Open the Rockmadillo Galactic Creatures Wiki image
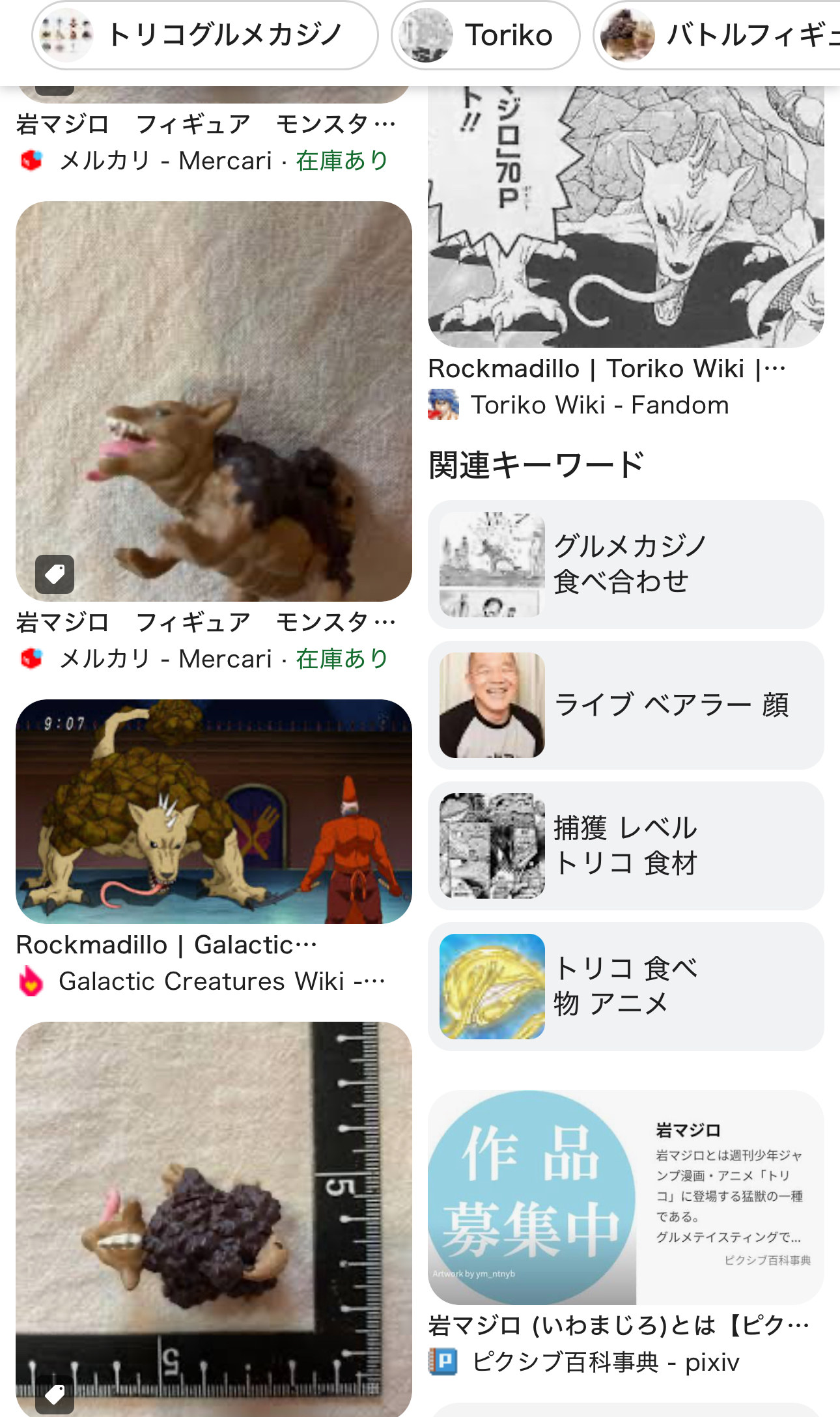Viewport: 840px width, 1417px height. 214,811
